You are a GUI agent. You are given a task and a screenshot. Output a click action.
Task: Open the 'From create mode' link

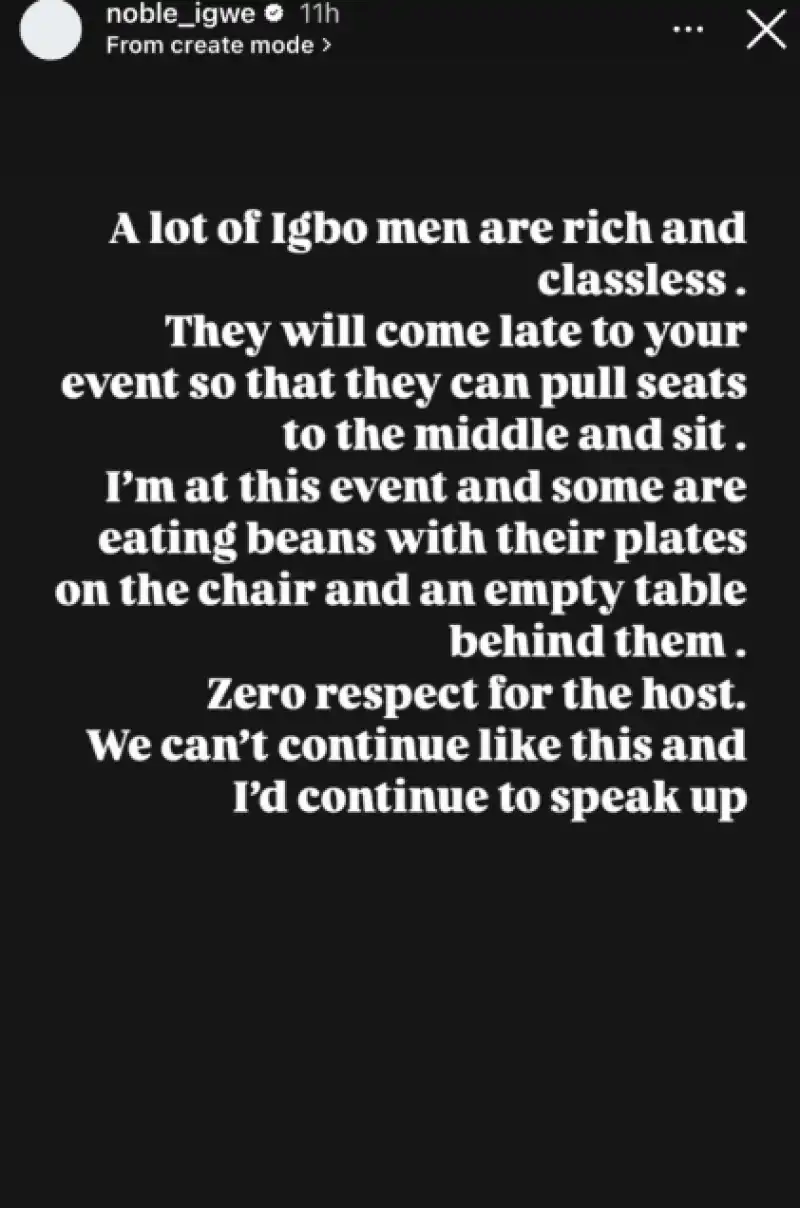tap(219, 45)
